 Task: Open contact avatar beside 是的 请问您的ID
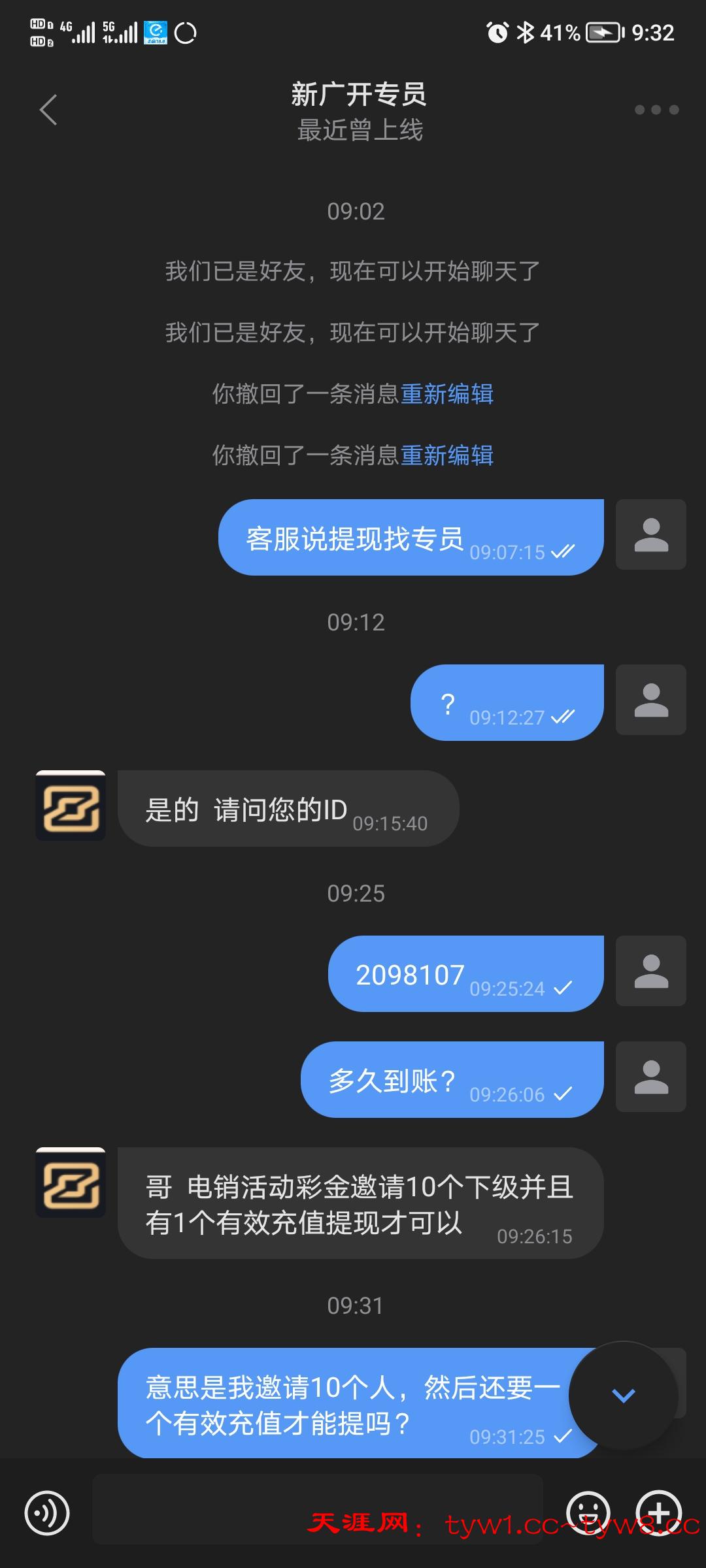click(x=71, y=806)
